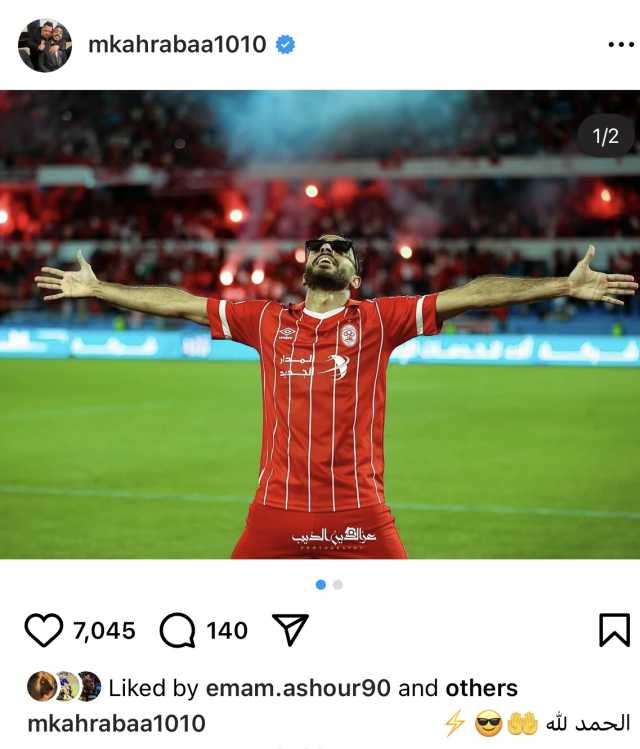
Task: Share the post via paper plane icon
Action: click(x=289, y=630)
